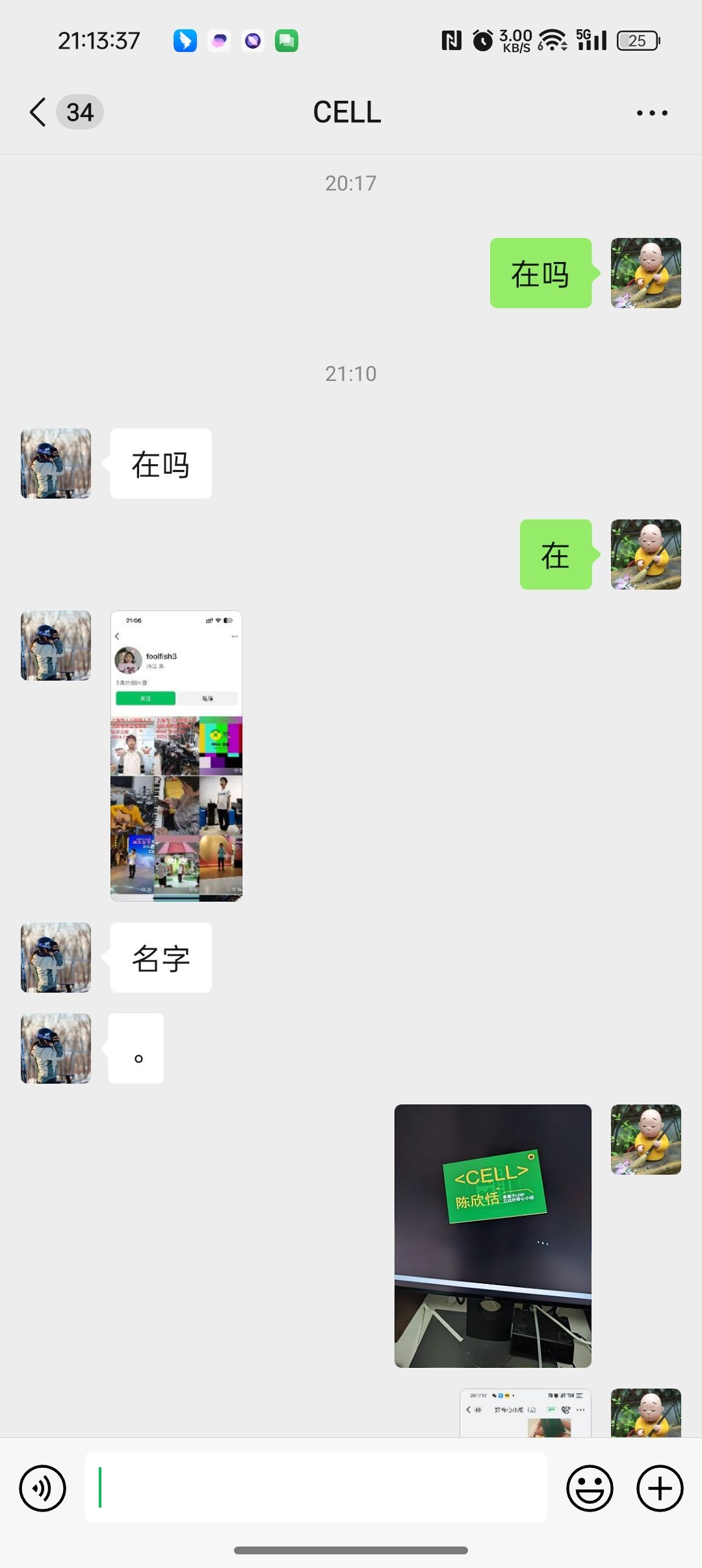Open my monk avatar beside 在吗 message
The height and width of the screenshot is (1568, 702).
pyautogui.click(x=645, y=273)
